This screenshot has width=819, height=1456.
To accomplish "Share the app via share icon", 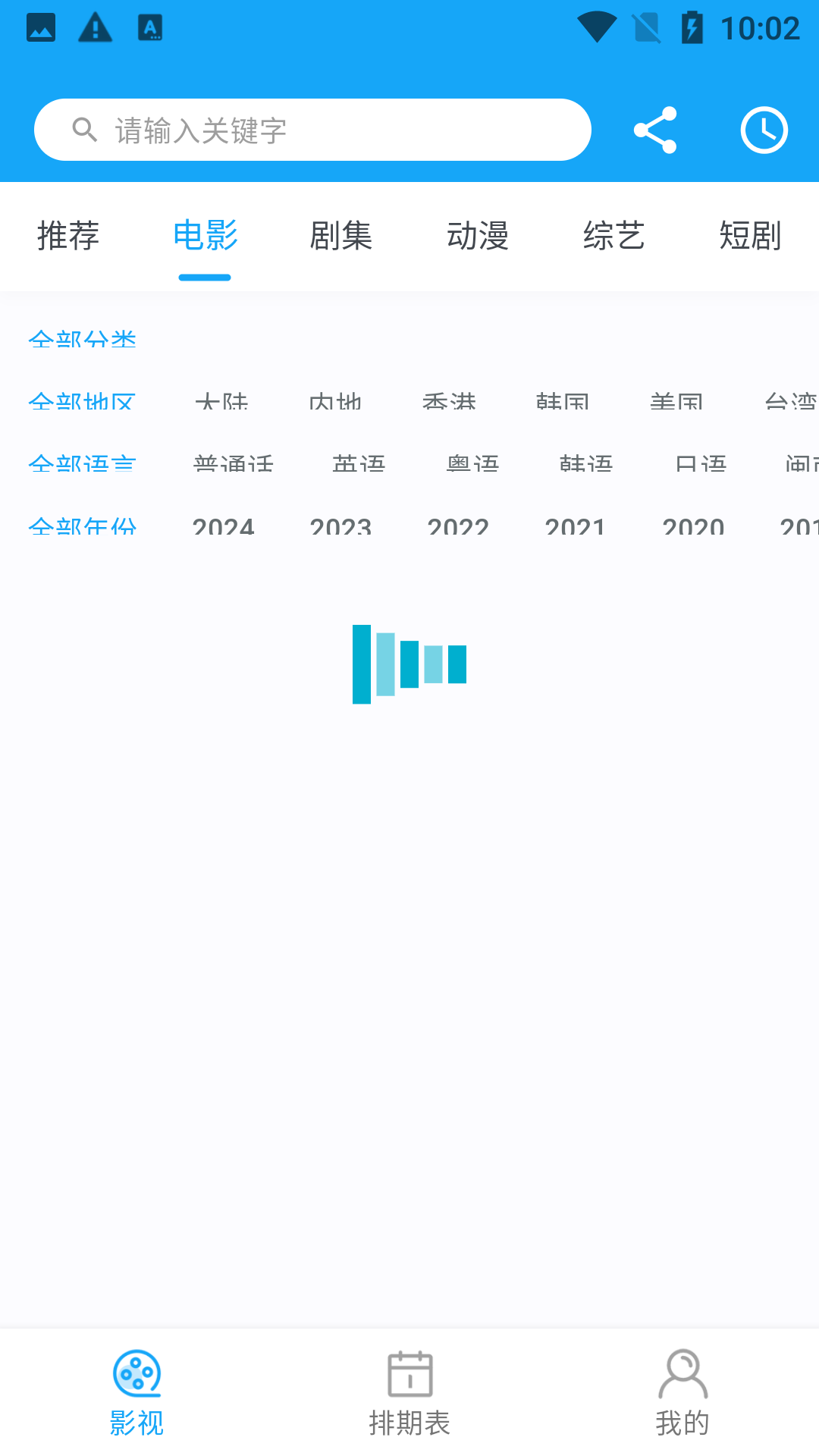I will 655,130.
